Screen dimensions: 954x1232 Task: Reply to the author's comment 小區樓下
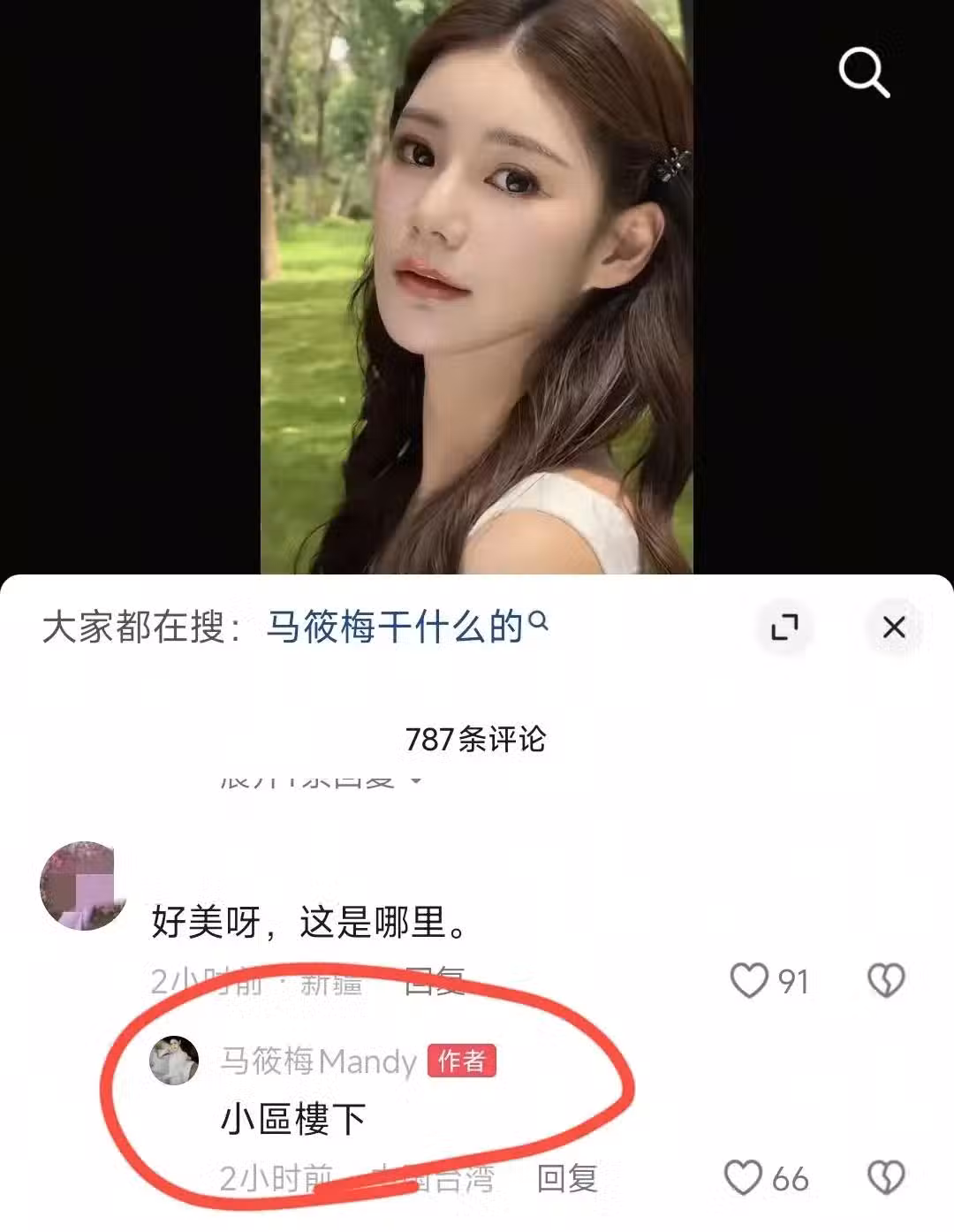click(567, 1178)
